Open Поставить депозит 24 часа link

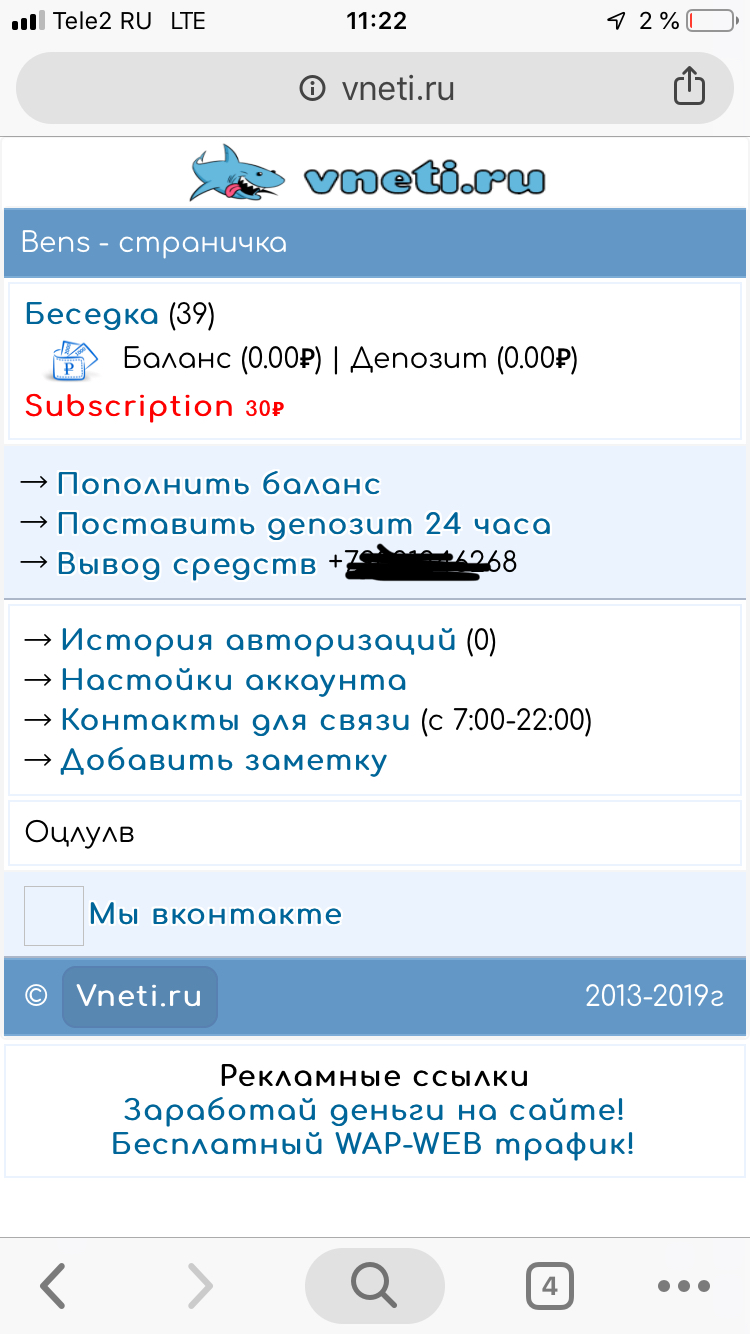pyautogui.click(x=304, y=524)
